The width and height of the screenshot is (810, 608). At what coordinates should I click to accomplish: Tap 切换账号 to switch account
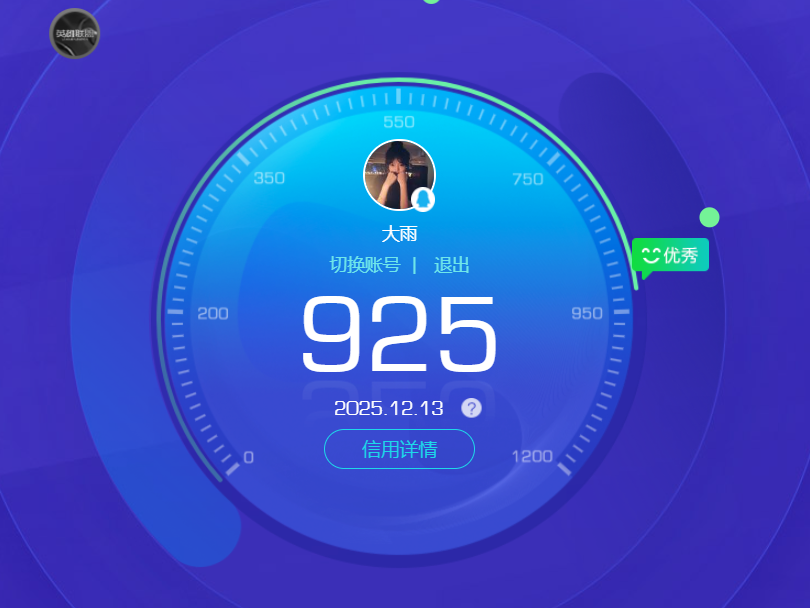click(365, 265)
